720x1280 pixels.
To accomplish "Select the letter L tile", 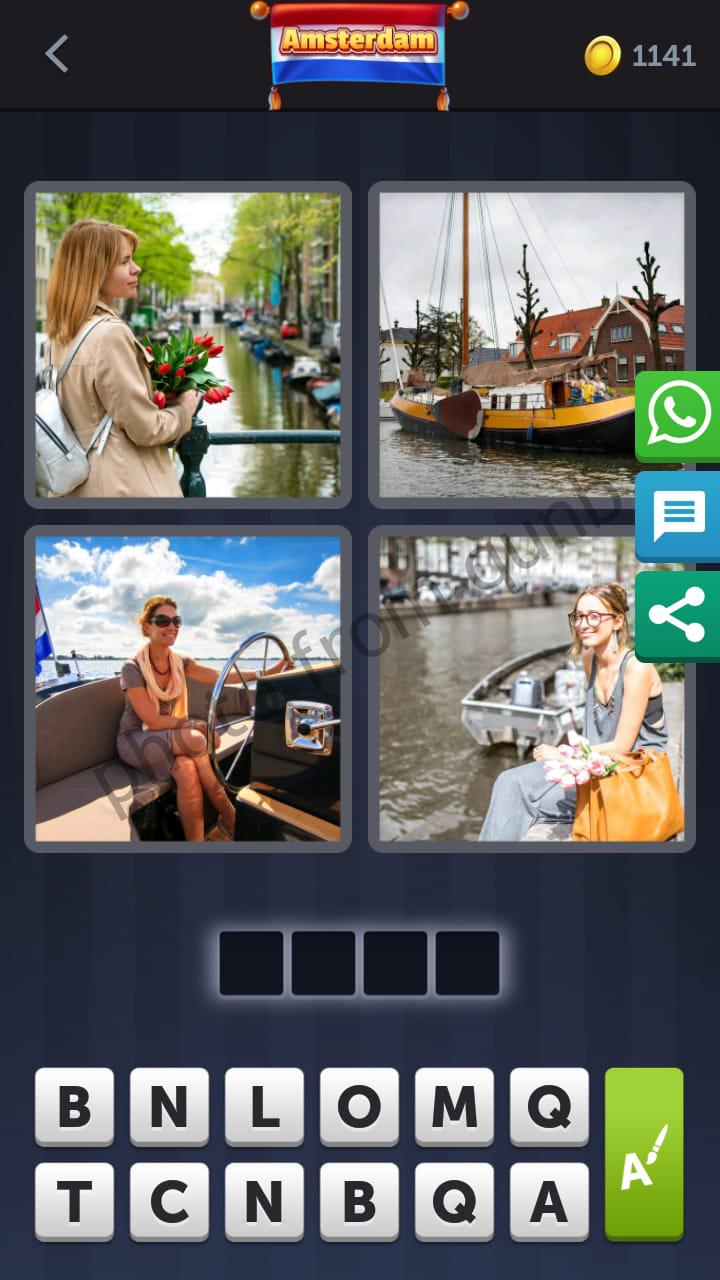I will tap(264, 1107).
